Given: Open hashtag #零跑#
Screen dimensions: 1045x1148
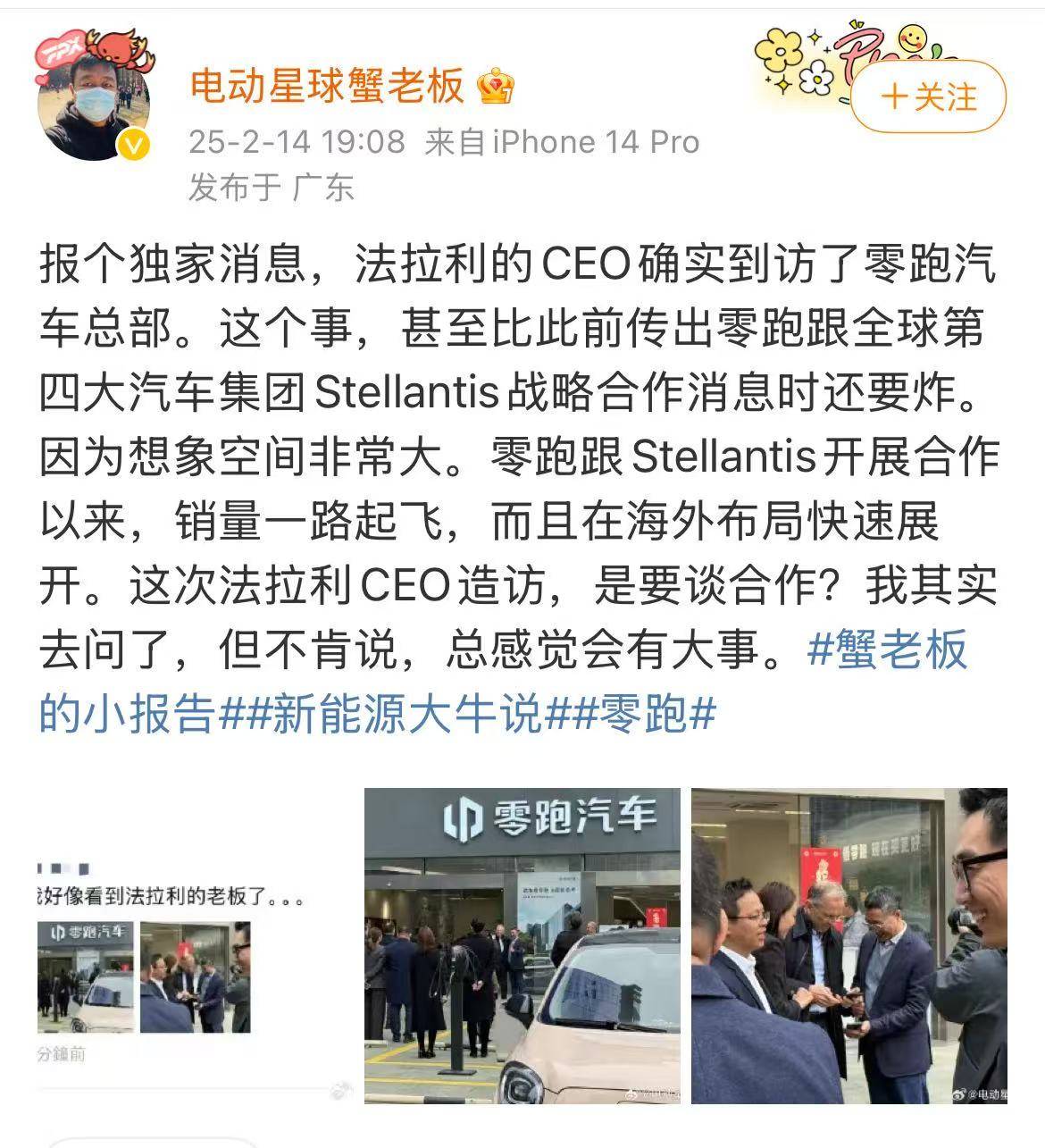Looking at the screenshot, I should (643, 715).
